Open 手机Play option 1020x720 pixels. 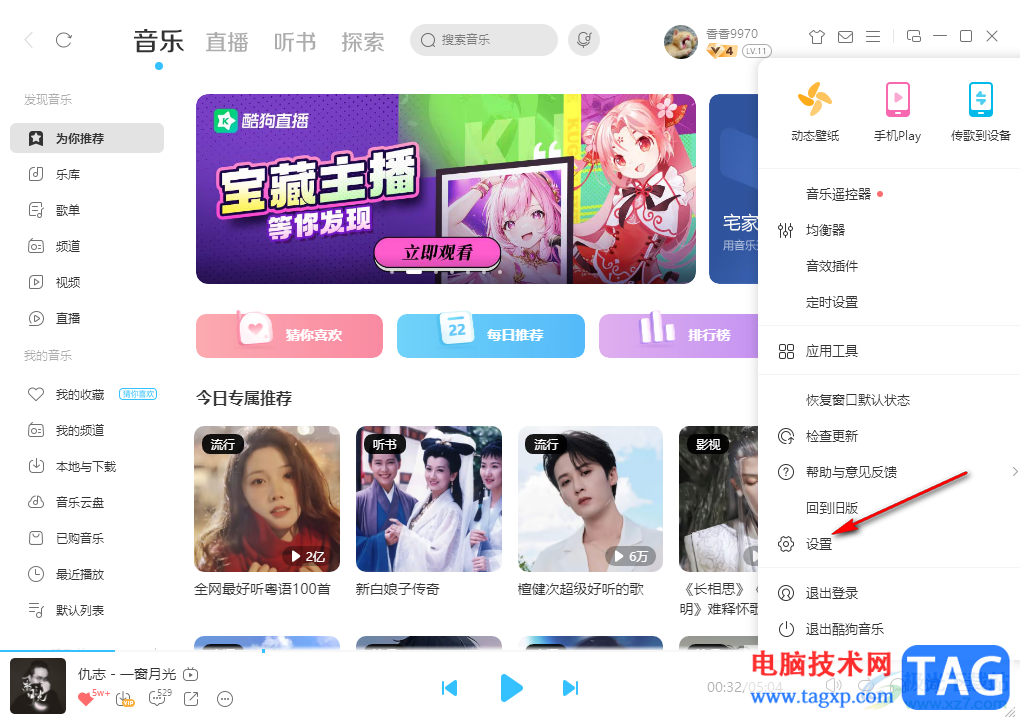897,111
